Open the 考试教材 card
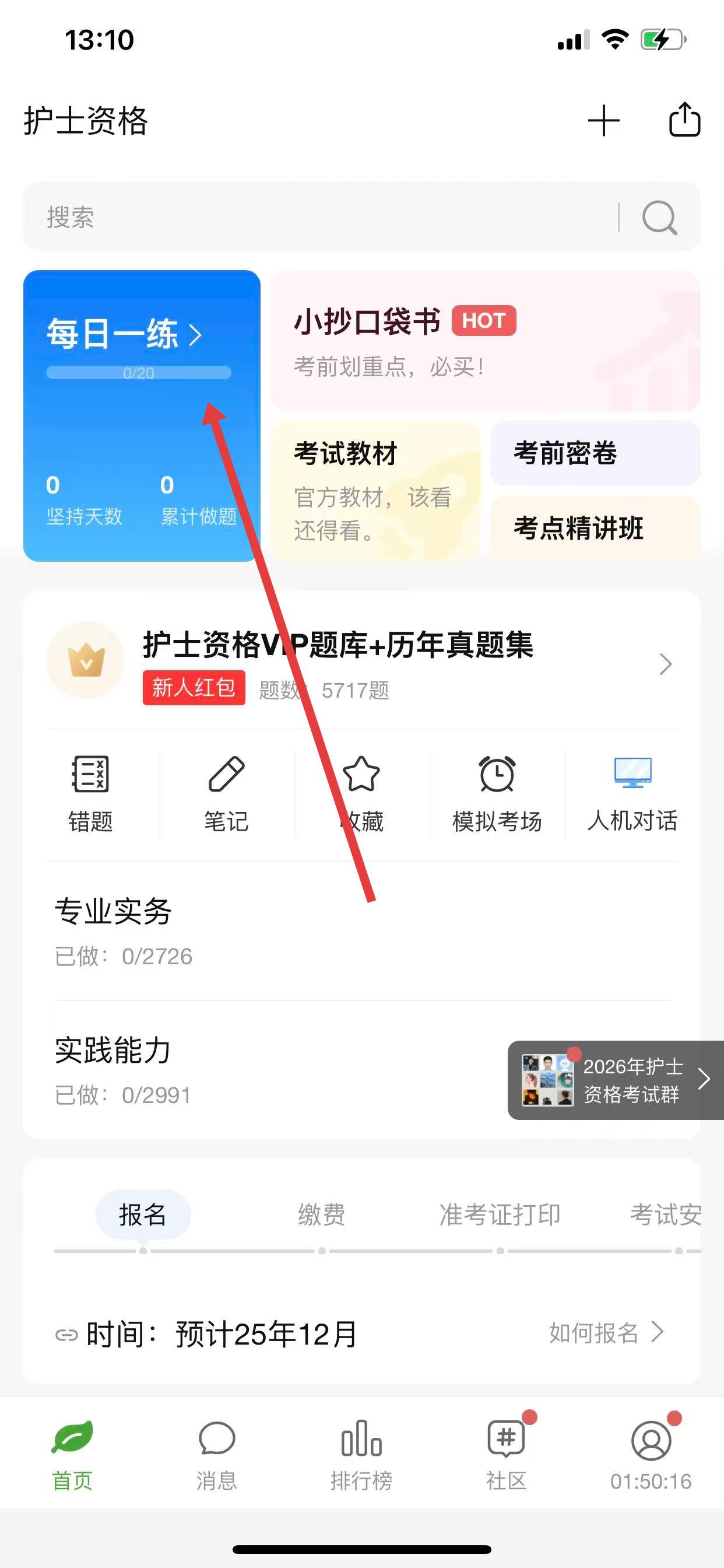The image size is (724, 1568). [x=375, y=490]
